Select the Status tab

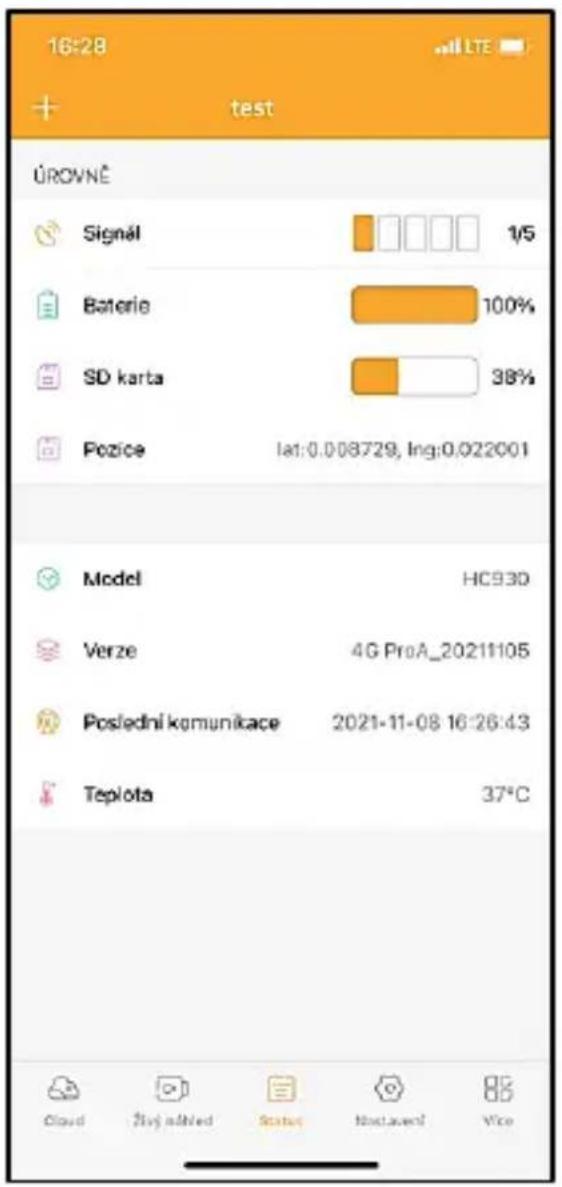(280, 1102)
